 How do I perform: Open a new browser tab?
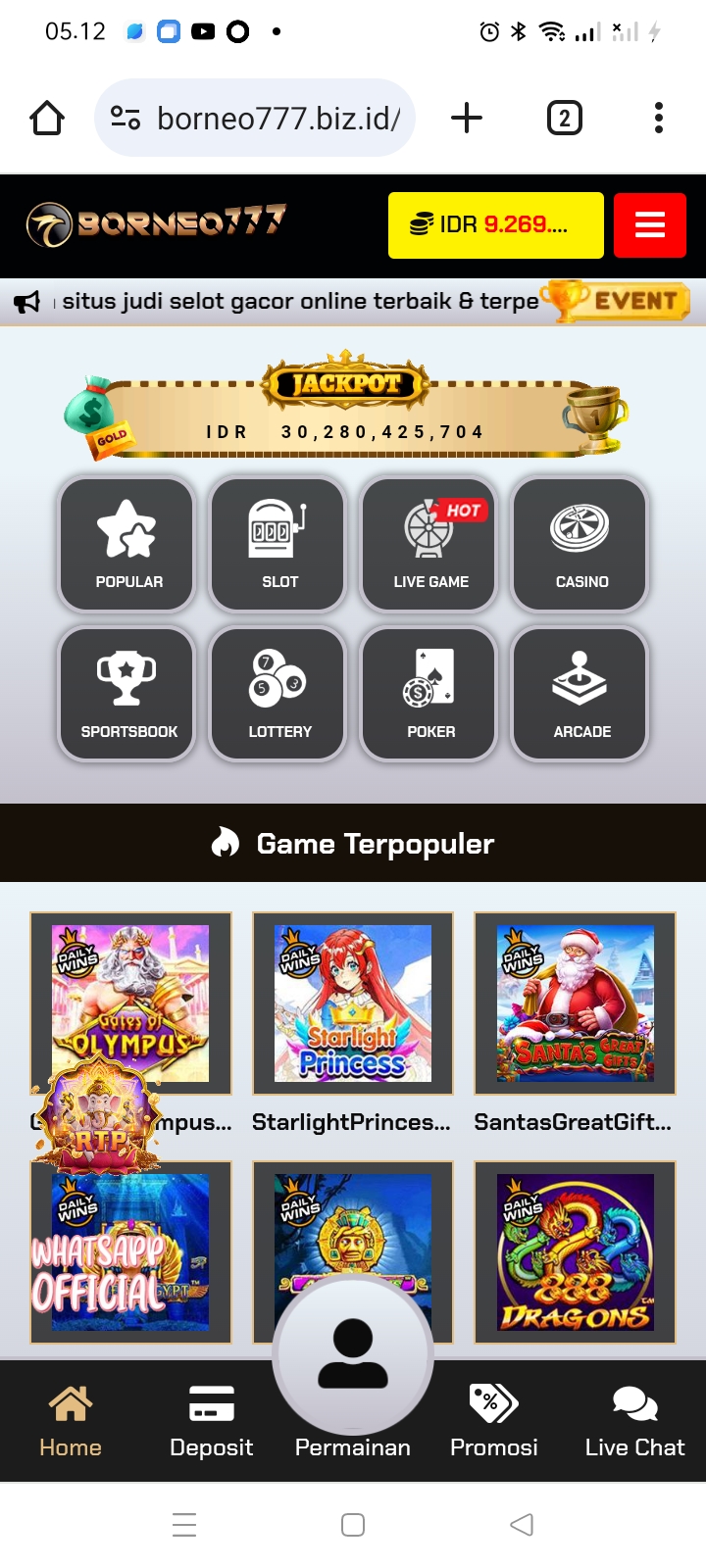tap(467, 118)
